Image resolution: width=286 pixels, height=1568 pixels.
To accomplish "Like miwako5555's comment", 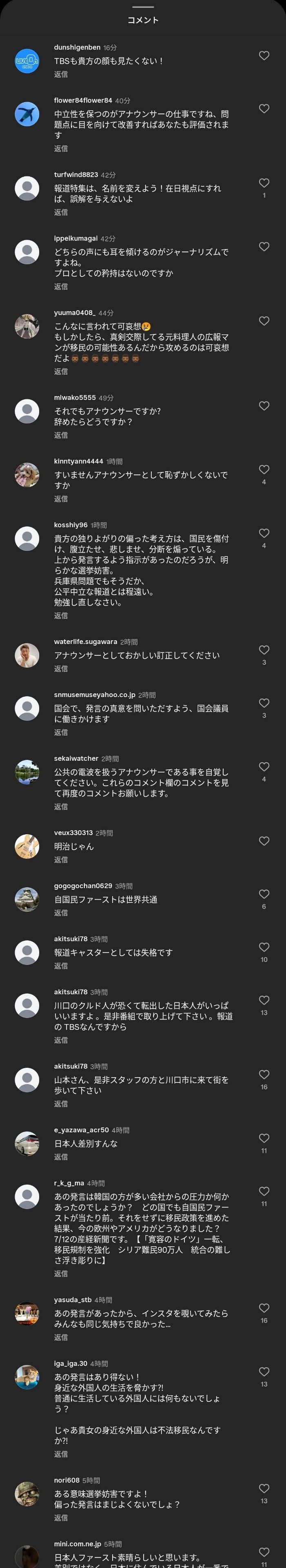I will (x=264, y=406).
